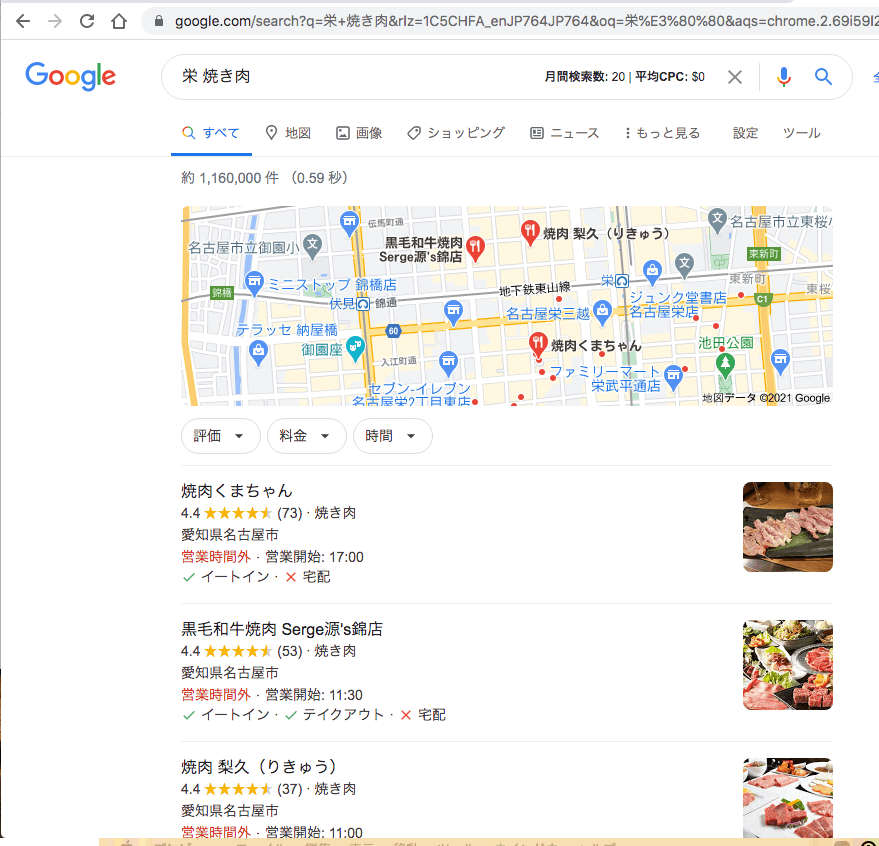879x846 pixels.
Task: Switch to the 画像 tab
Action: 359,133
